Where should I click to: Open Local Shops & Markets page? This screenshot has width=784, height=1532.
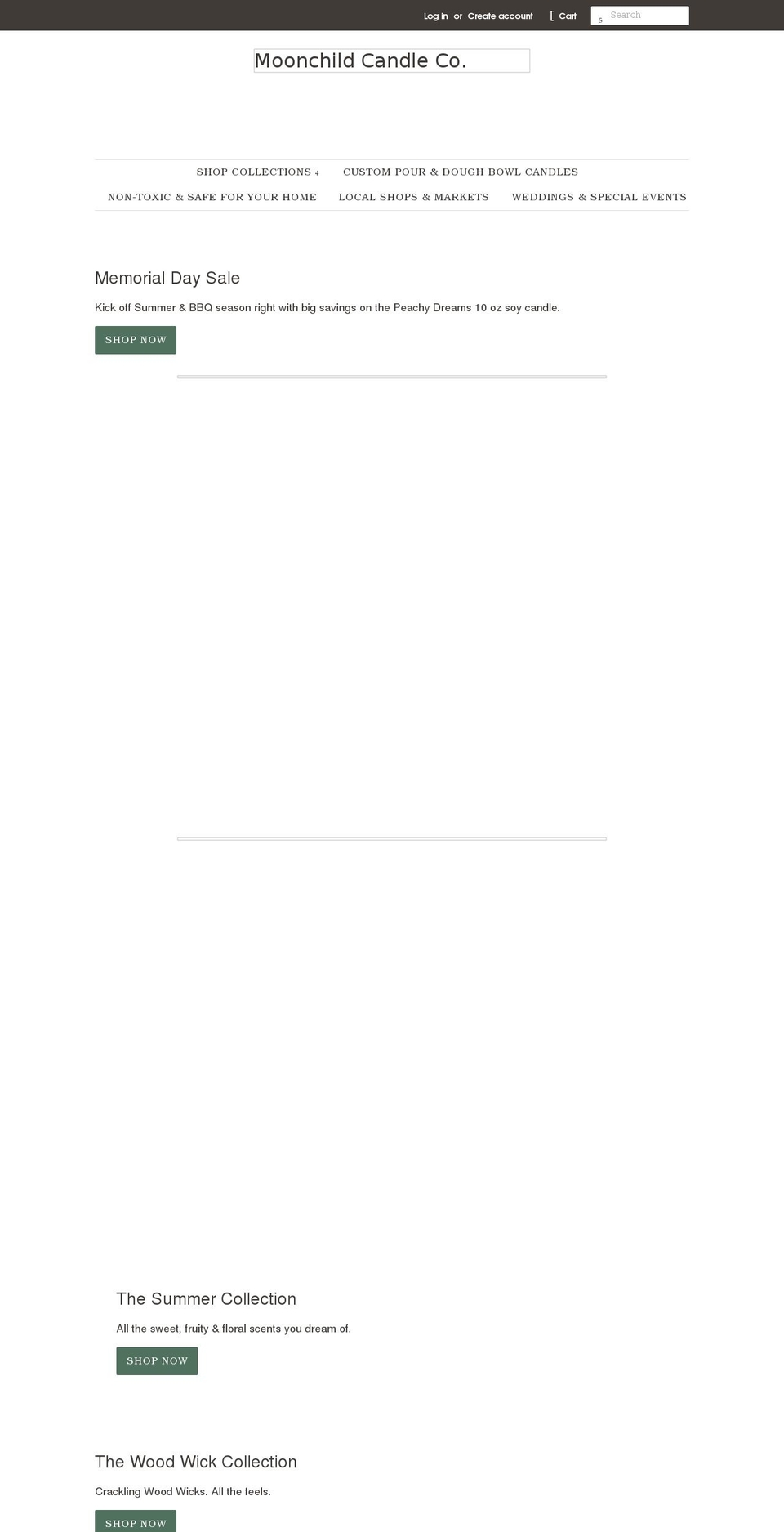(414, 197)
